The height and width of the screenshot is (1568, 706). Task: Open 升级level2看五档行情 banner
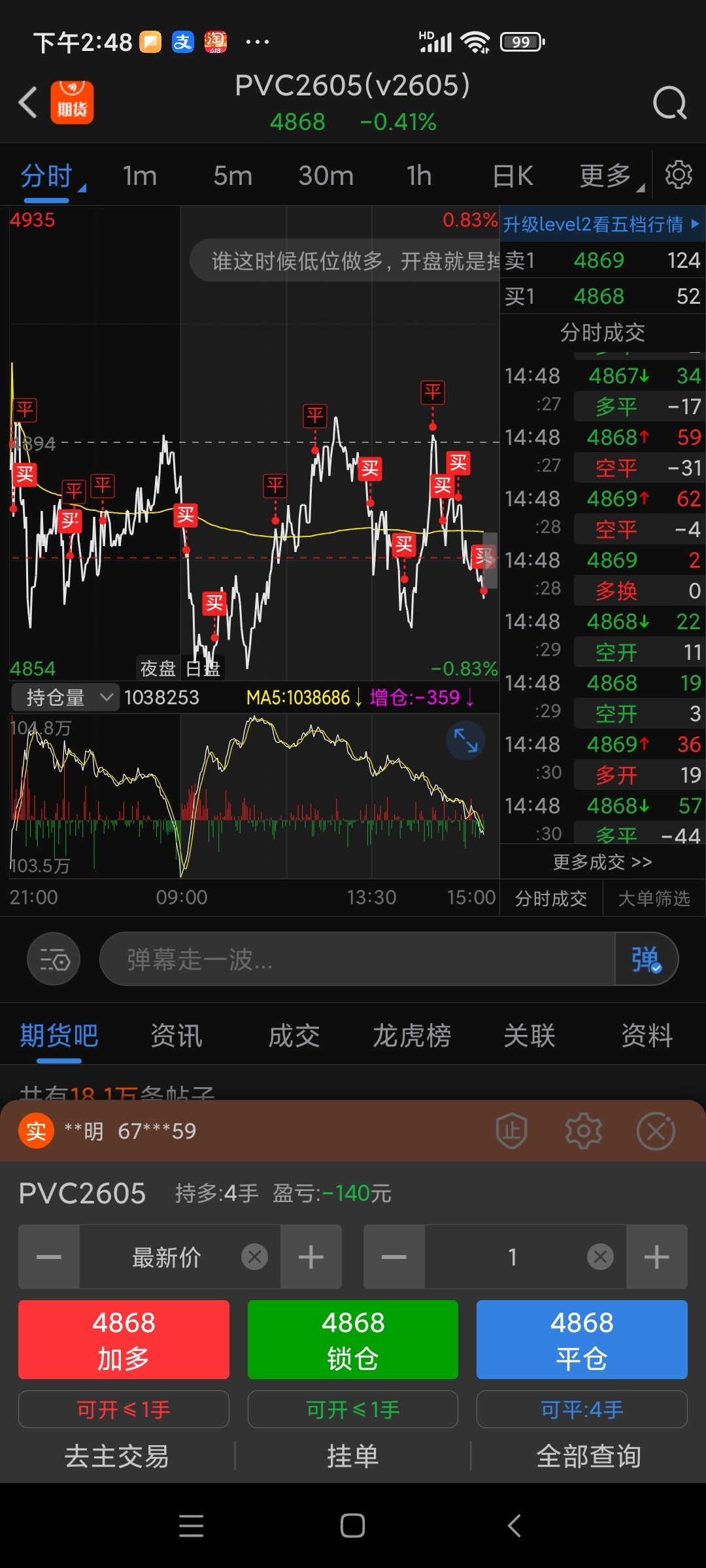(601, 224)
